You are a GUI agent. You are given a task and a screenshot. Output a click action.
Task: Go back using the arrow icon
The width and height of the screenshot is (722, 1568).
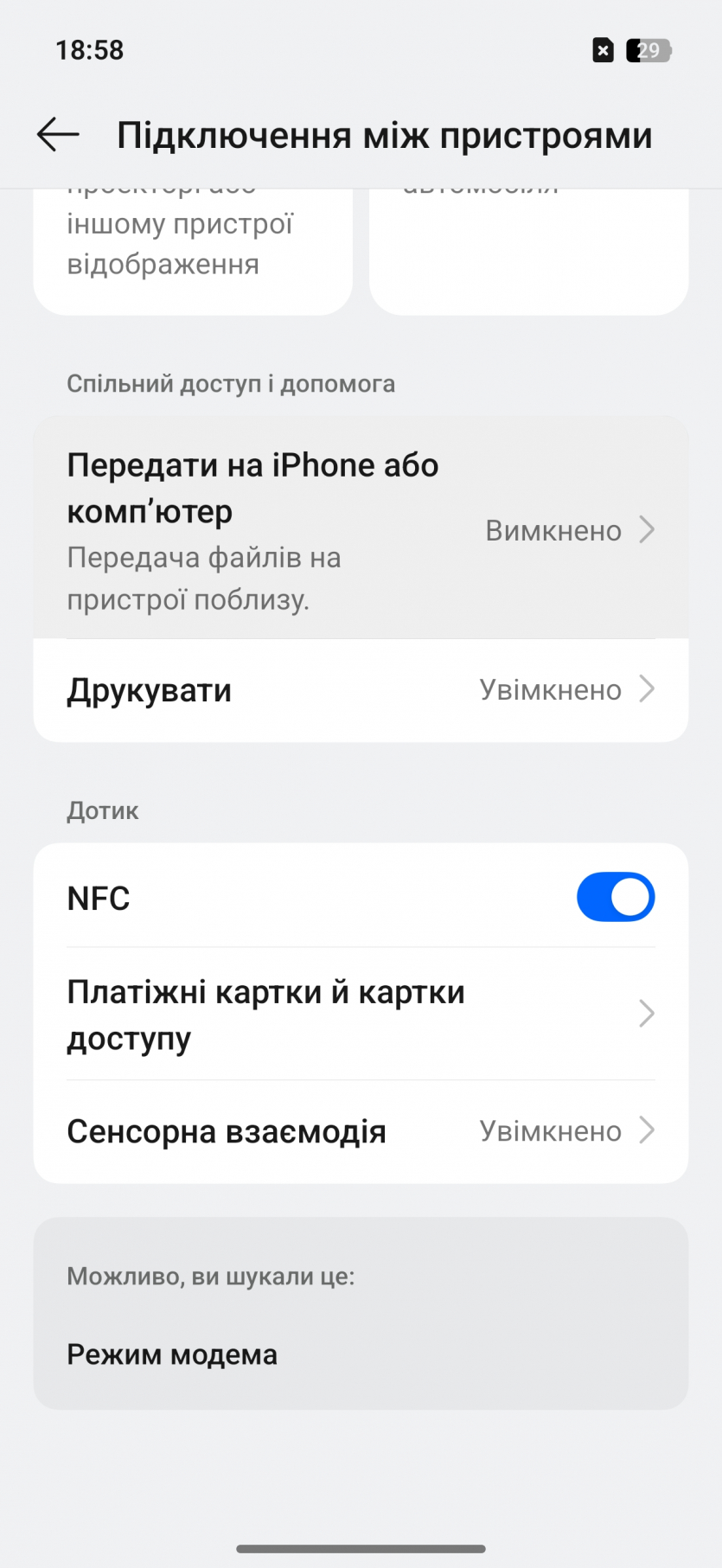58,135
